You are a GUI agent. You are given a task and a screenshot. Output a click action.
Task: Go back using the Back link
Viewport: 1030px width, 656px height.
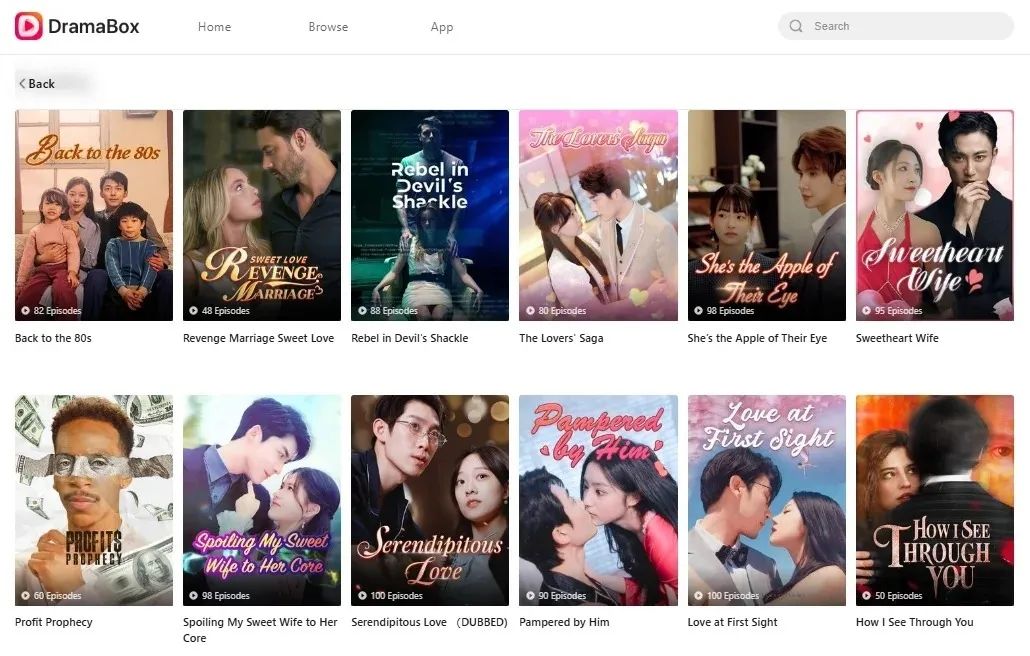coord(37,84)
